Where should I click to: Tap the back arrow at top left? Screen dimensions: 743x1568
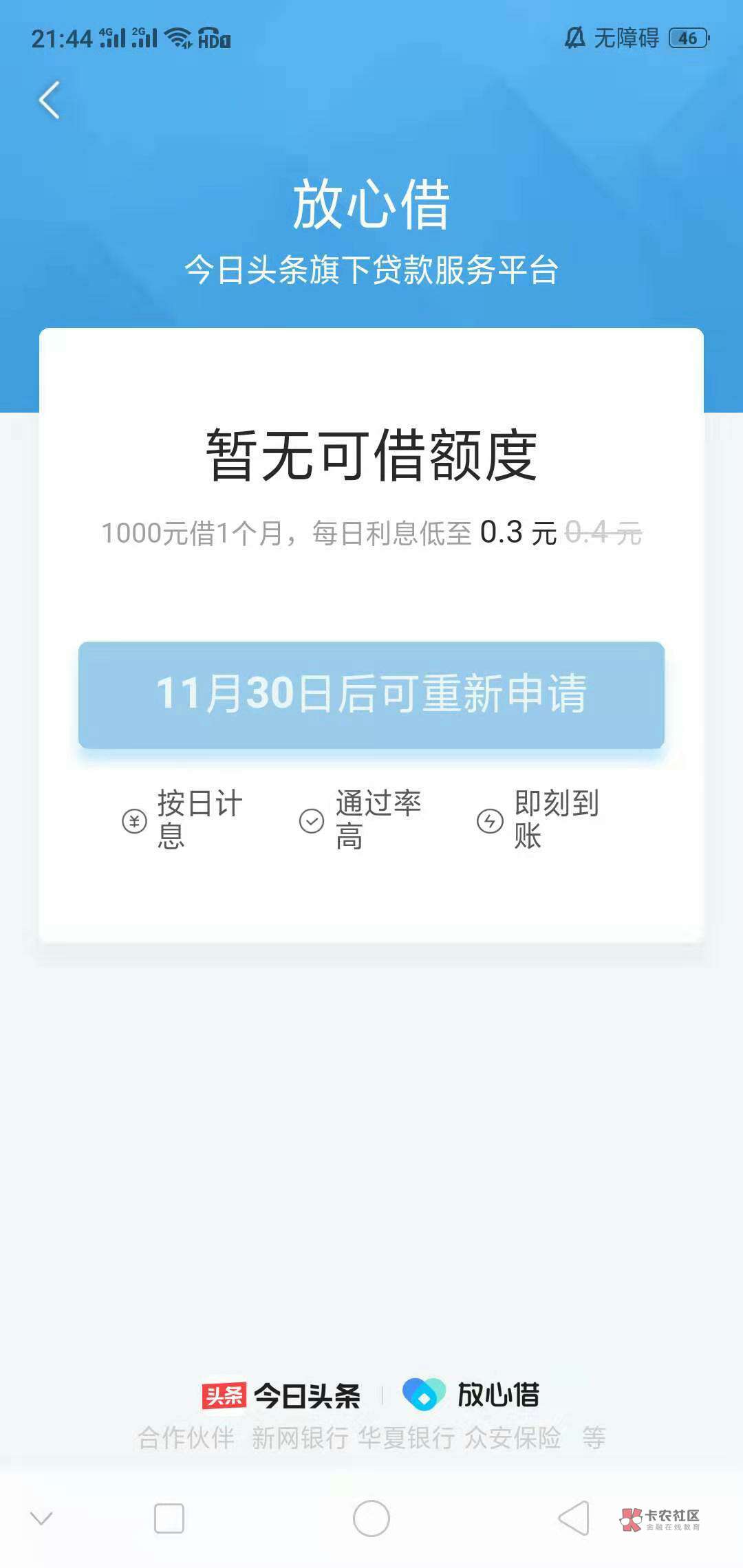click(50, 100)
